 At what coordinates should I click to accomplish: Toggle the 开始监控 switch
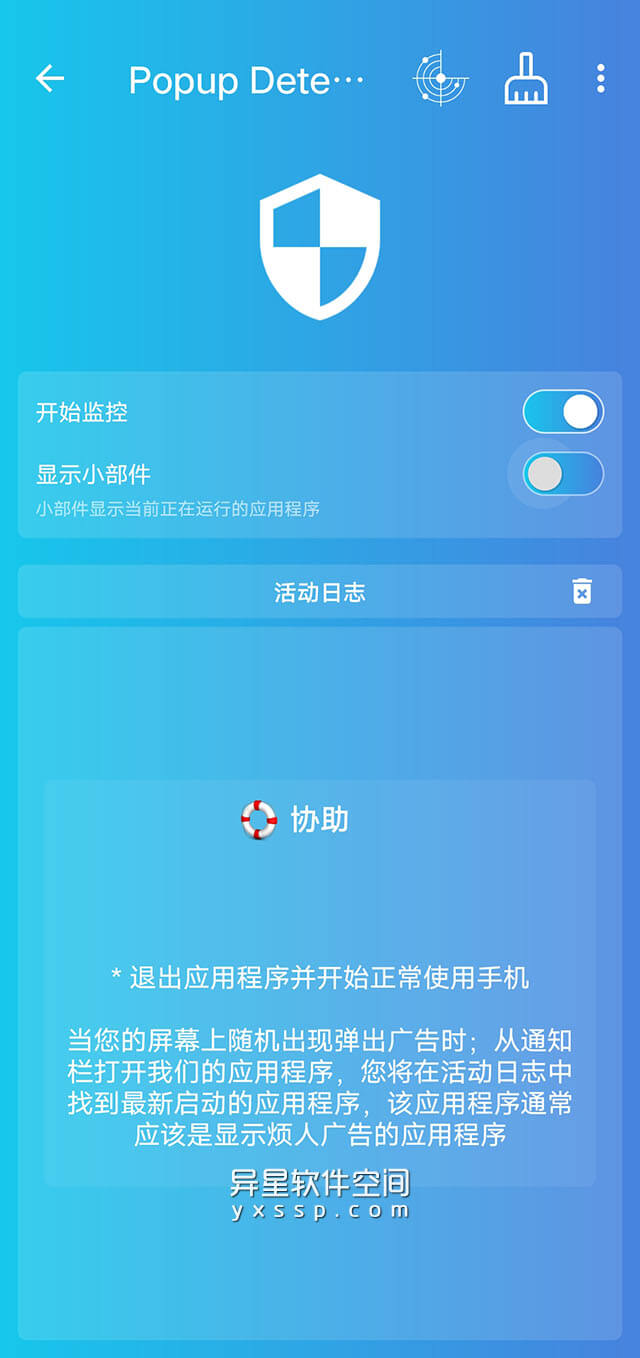(564, 412)
